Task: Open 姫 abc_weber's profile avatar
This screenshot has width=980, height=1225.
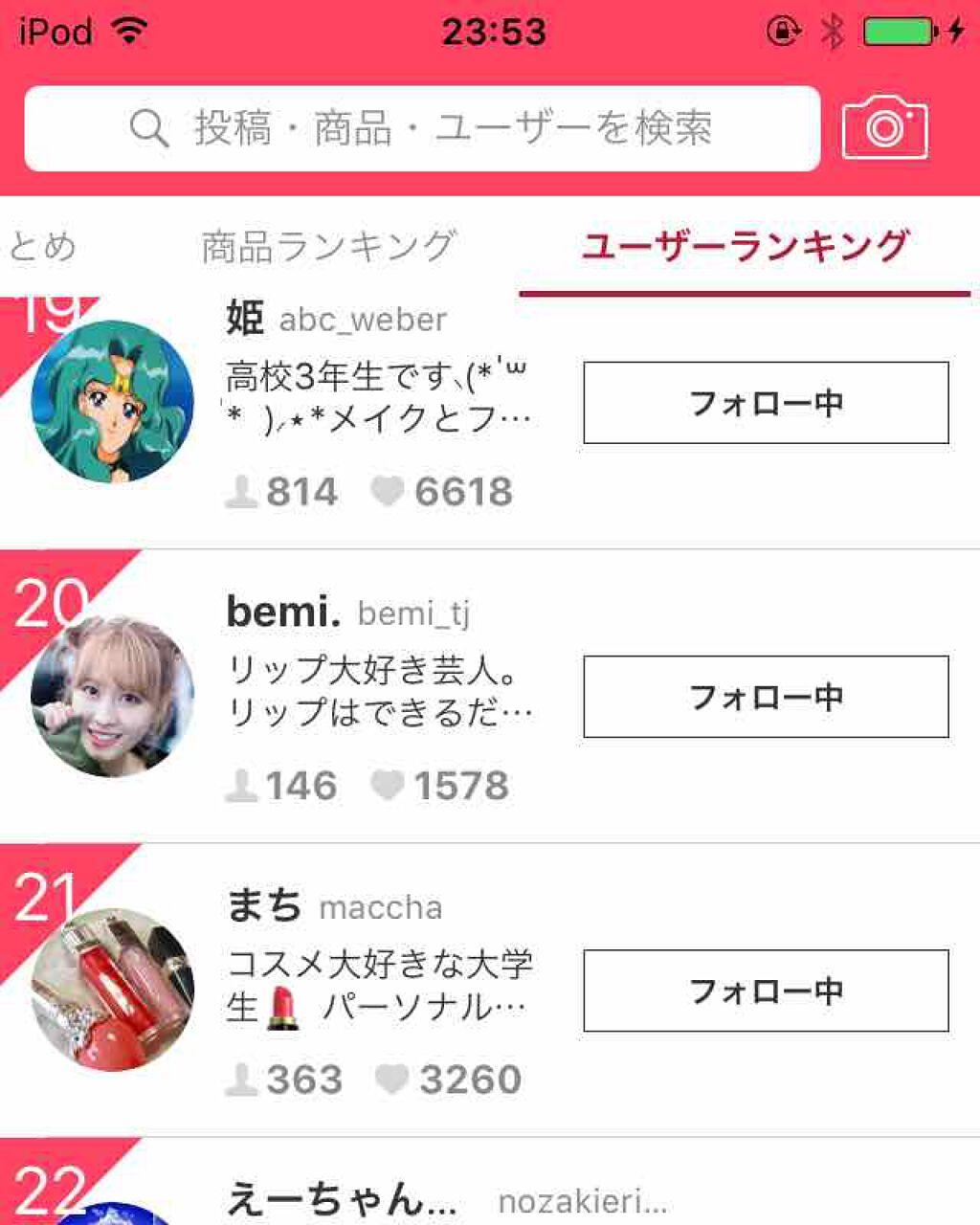Action: pyautogui.click(x=113, y=402)
